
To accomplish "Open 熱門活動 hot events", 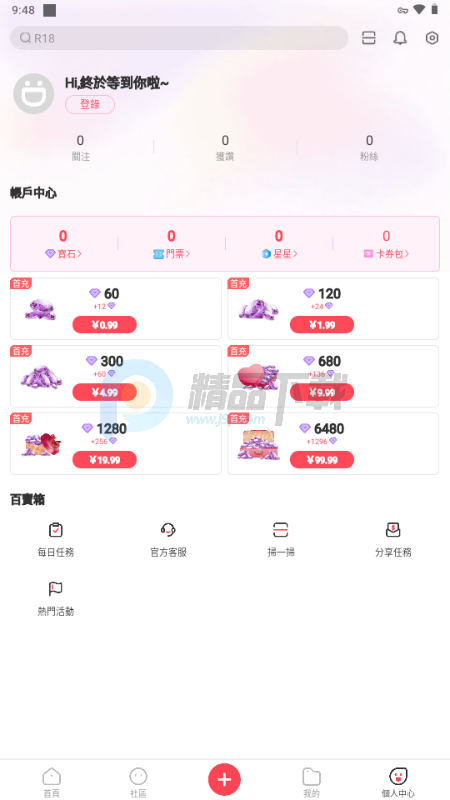I will tap(56, 598).
